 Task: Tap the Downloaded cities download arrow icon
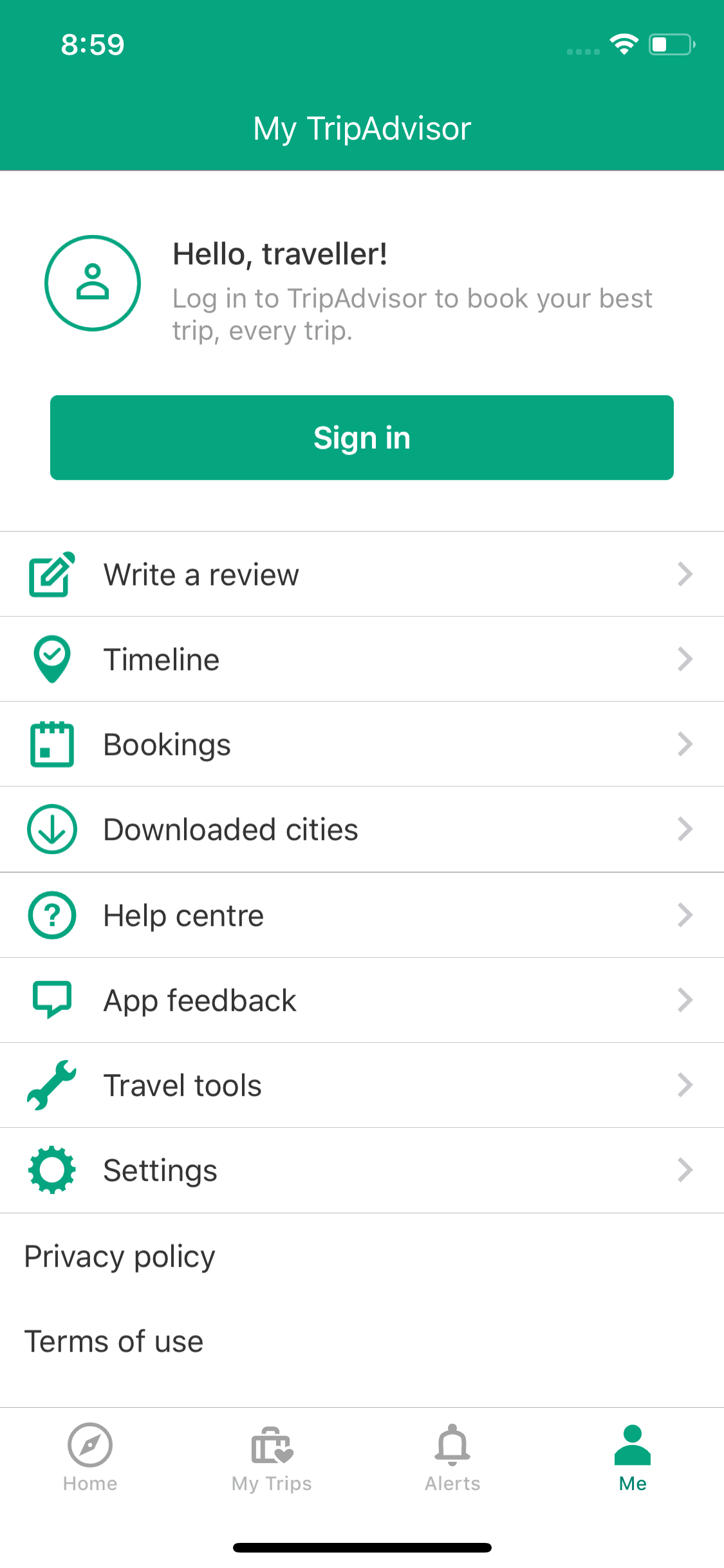point(51,829)
